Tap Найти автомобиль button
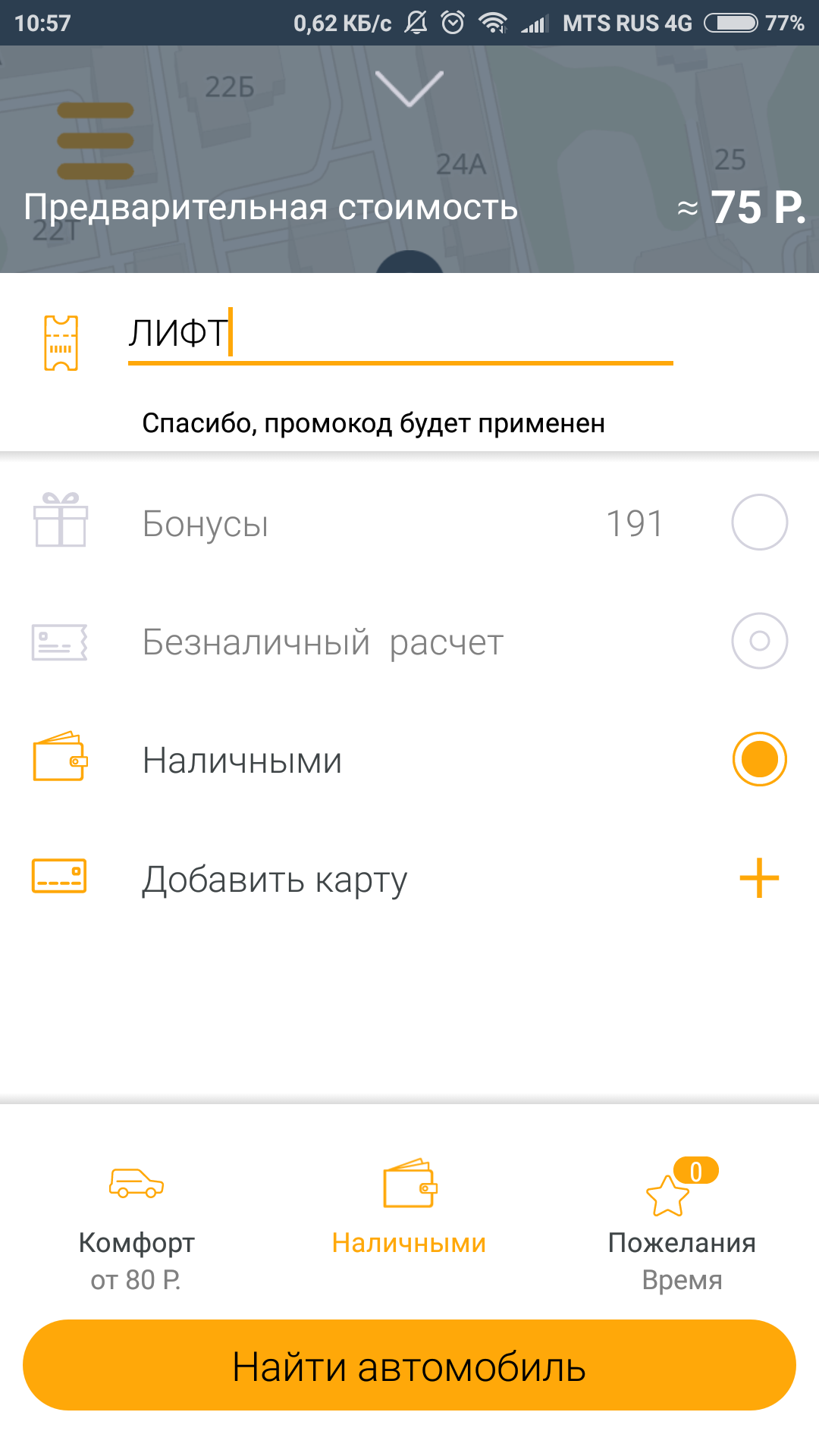The width and height of the screenshot is (819, 1456). pyautogui.click(x=409, y=1366)
